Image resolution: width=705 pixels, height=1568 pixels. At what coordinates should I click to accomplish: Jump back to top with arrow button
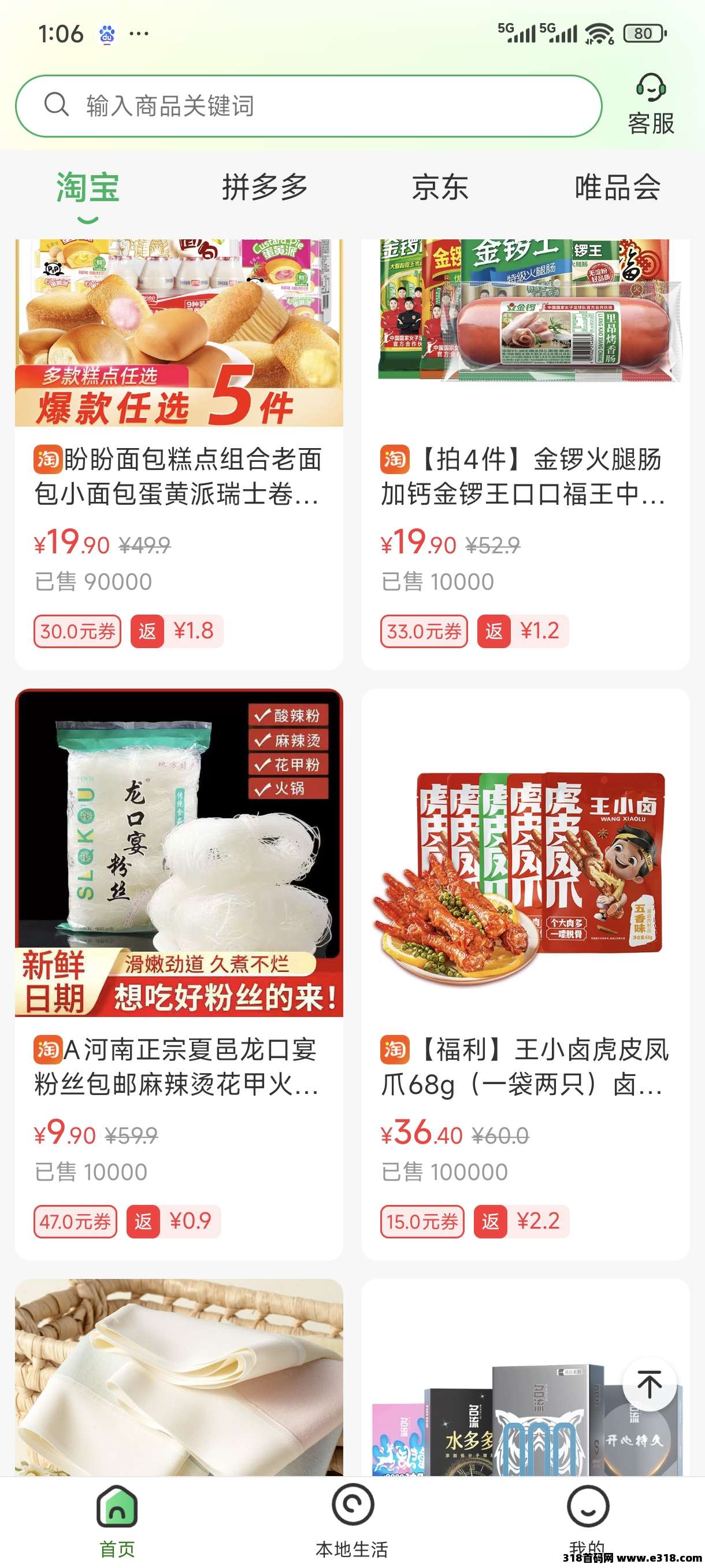[x=649, y=1385]
